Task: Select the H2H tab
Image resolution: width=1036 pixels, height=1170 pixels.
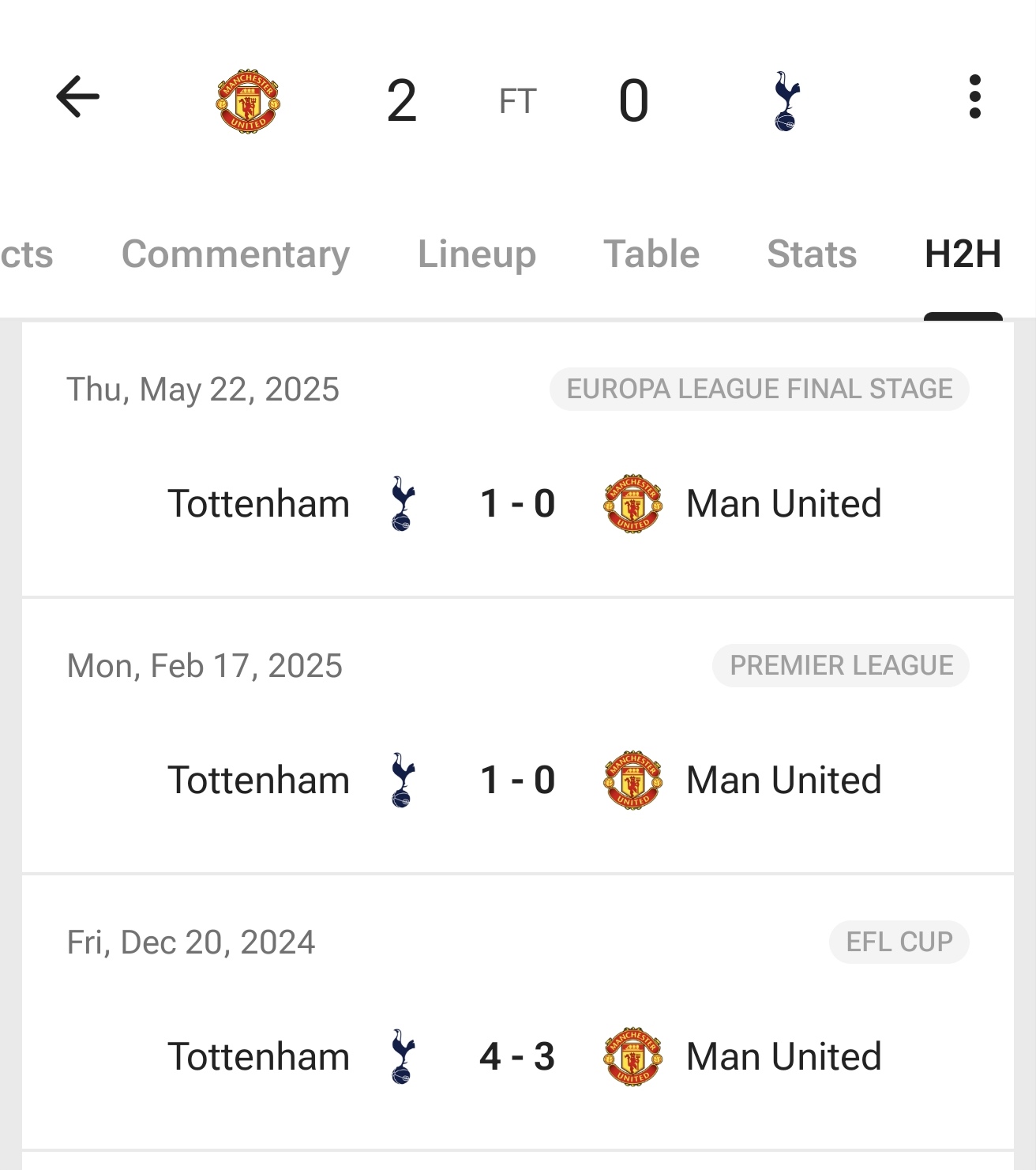Action: [x=963, y=254]
